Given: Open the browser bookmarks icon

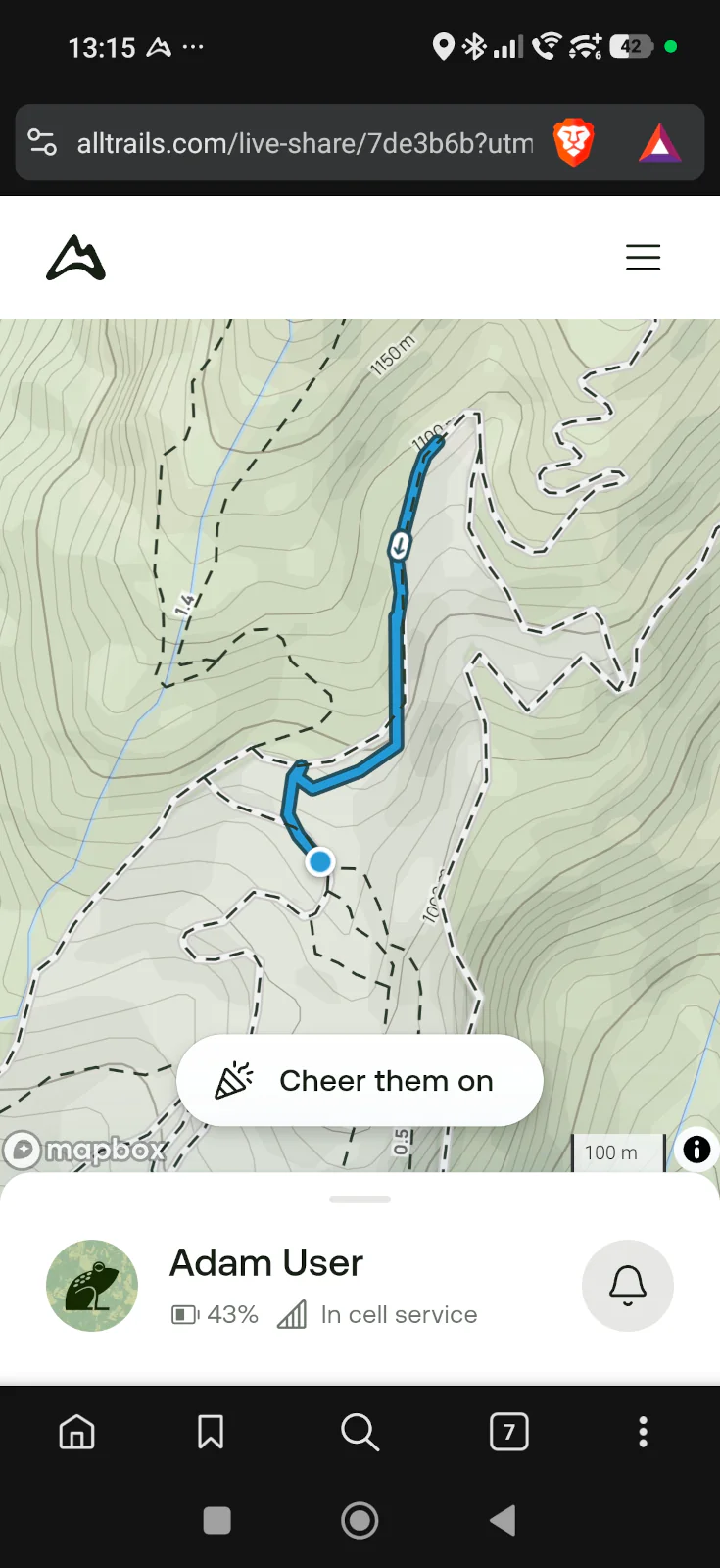Looking at the screenshot, I should pos(210,1432).
